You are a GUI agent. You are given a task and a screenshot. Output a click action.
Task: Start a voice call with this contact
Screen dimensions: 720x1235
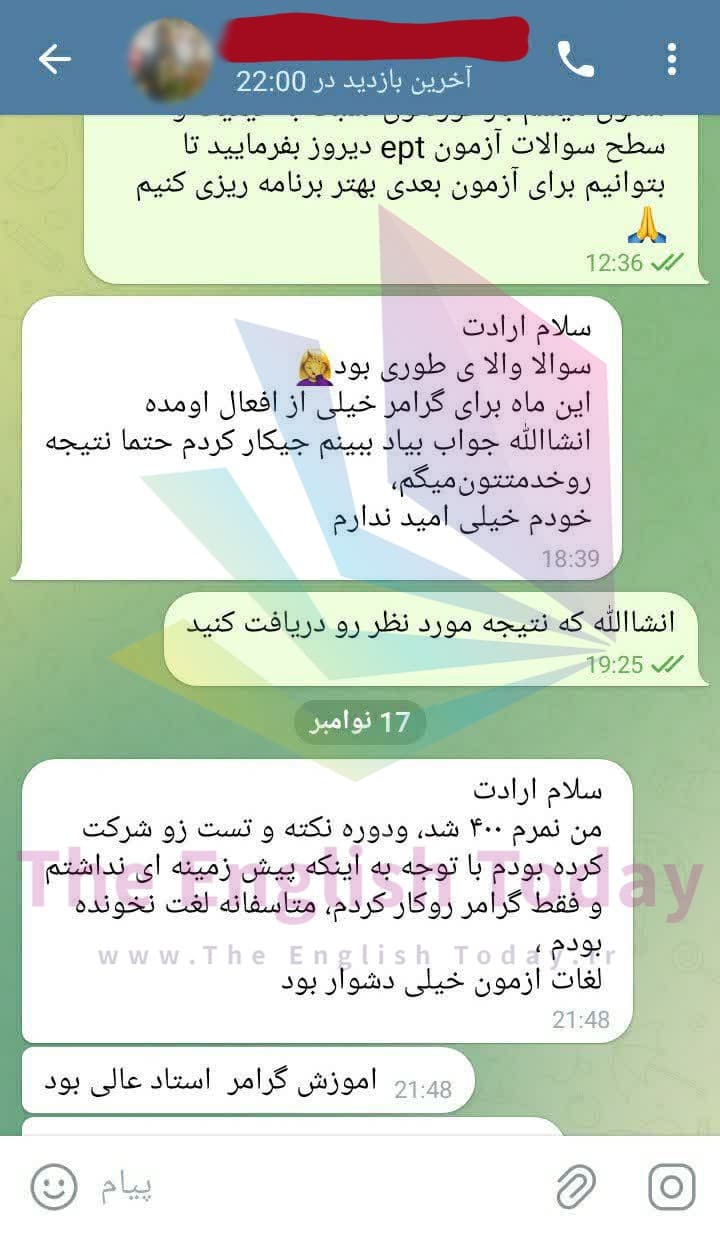(x=576, y=60)
